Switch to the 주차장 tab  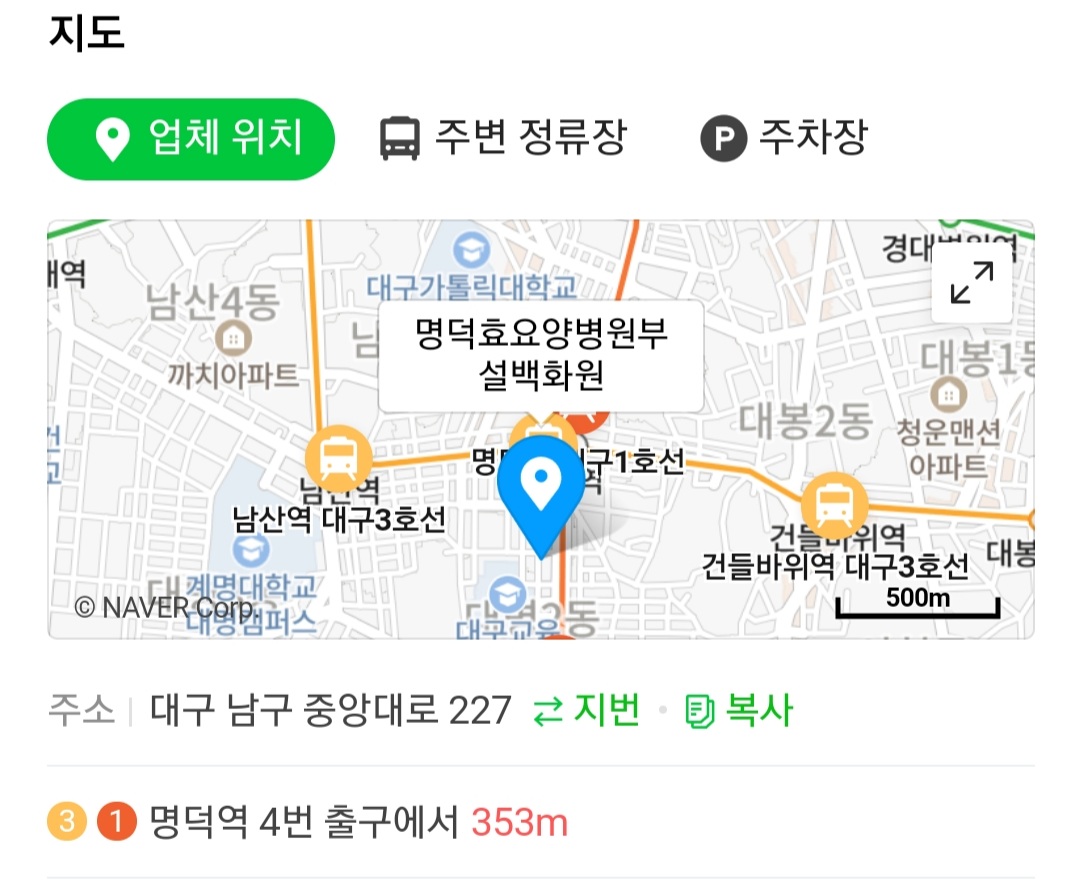tap(783, 138)
